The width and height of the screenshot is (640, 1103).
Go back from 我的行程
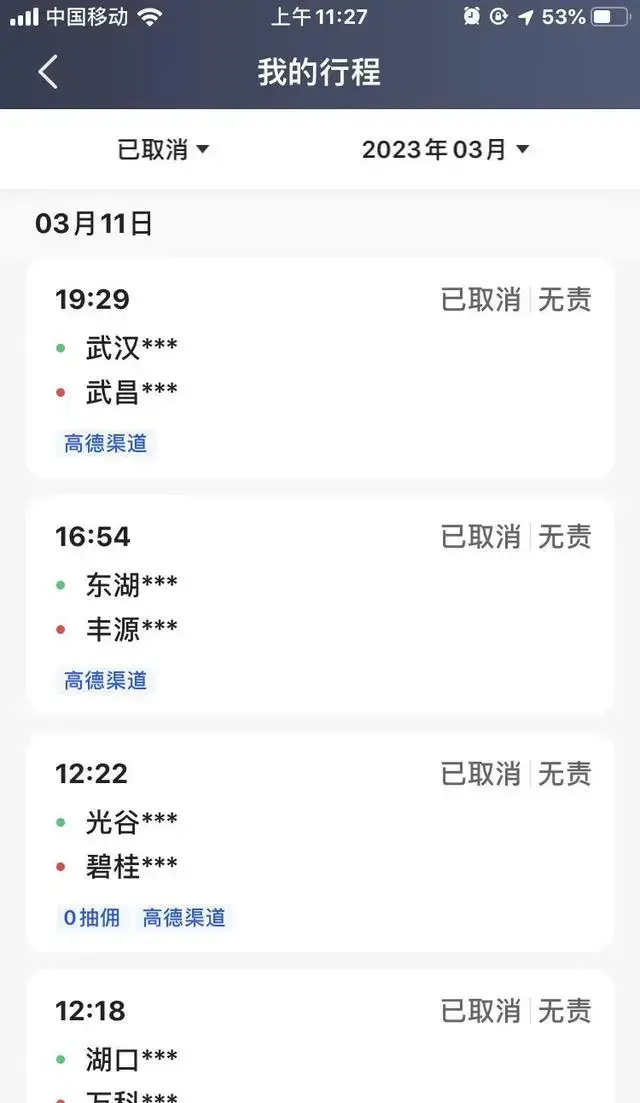coord(48,72)
